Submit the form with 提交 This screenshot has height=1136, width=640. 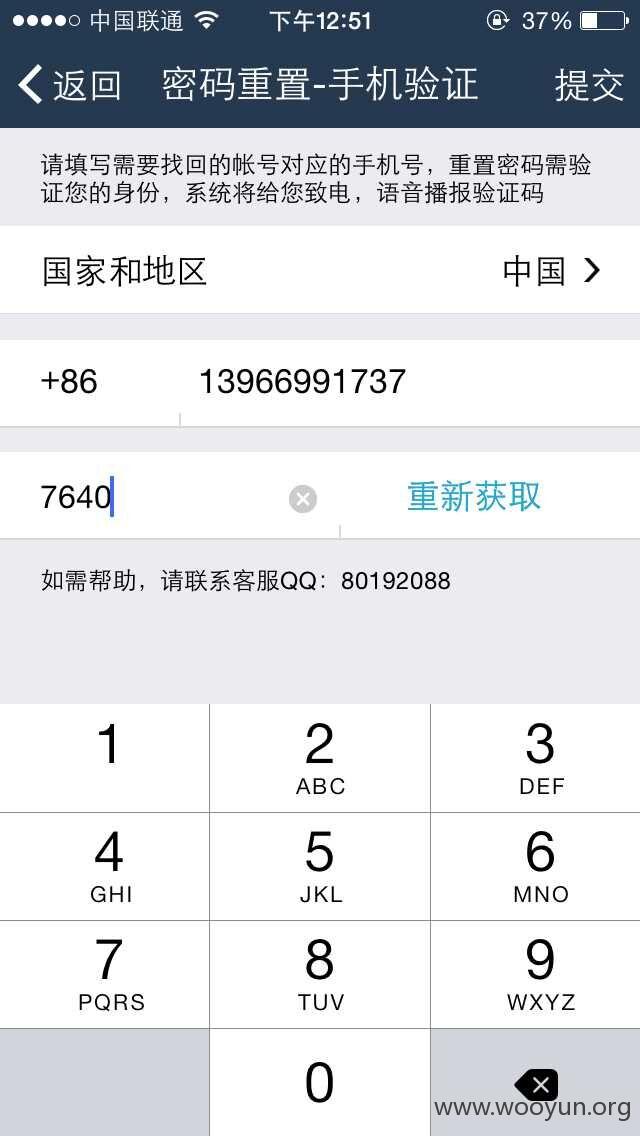(x=589, y=85)
